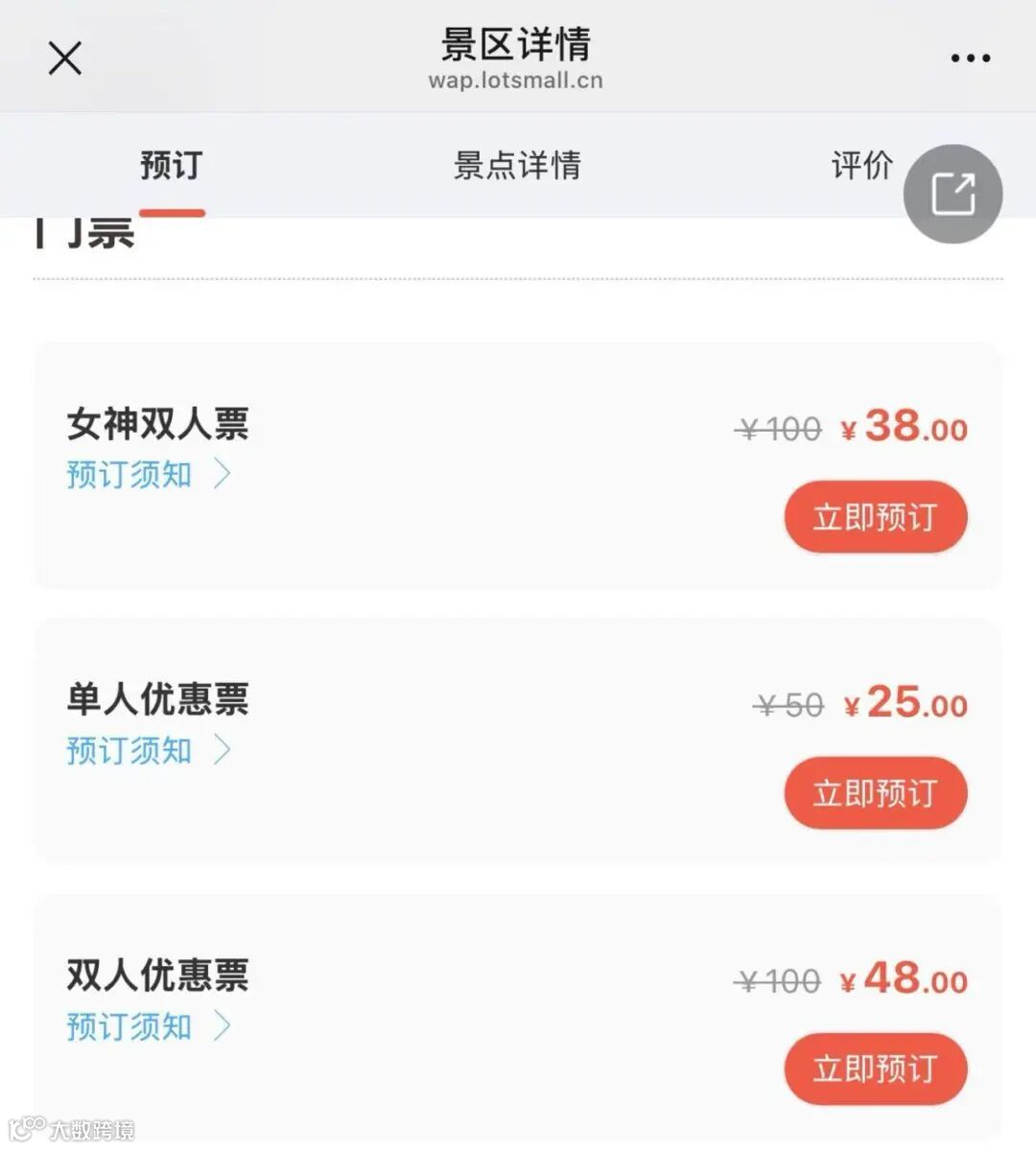Read 预订须知 for 双人优惠票
Screen dimensions: 1036x1149
pyautogui.click(x=148, y=1026)
